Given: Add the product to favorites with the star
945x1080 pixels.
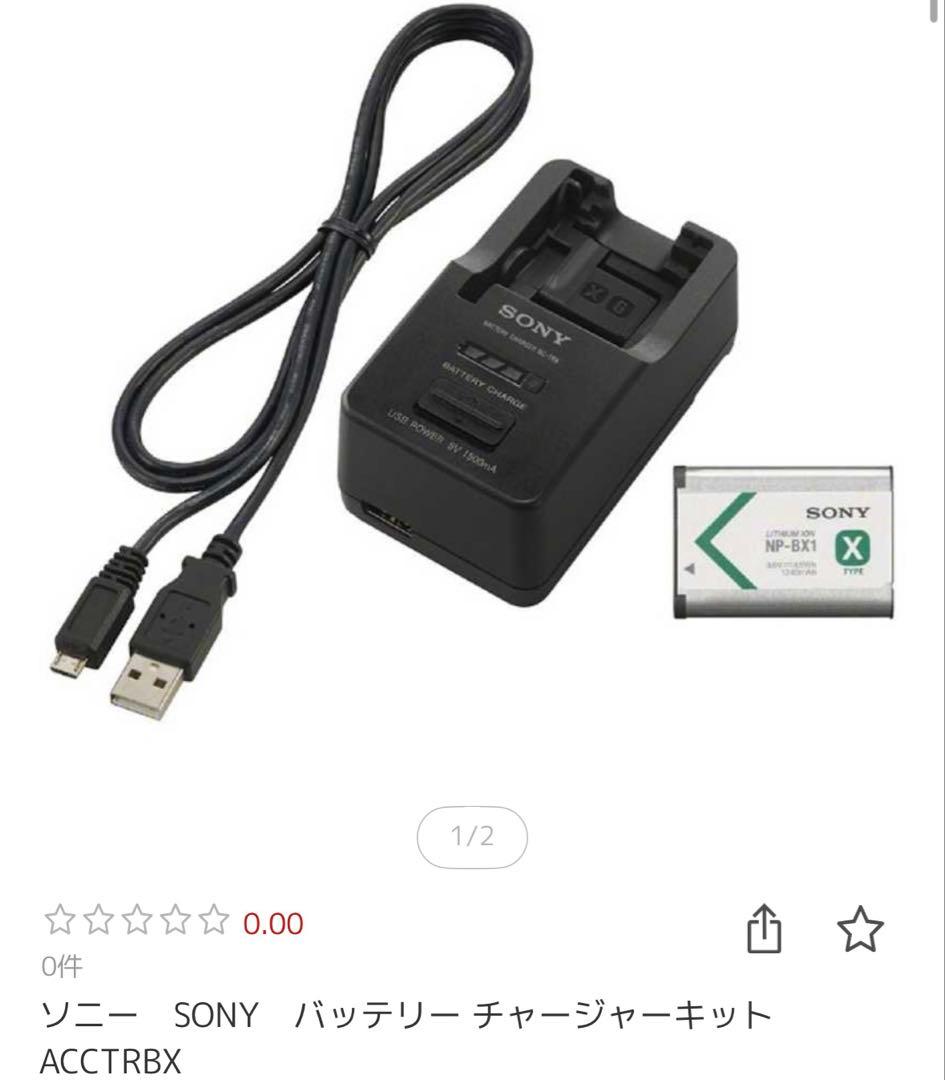Looking at the screenshot, I should pos(860,931).
